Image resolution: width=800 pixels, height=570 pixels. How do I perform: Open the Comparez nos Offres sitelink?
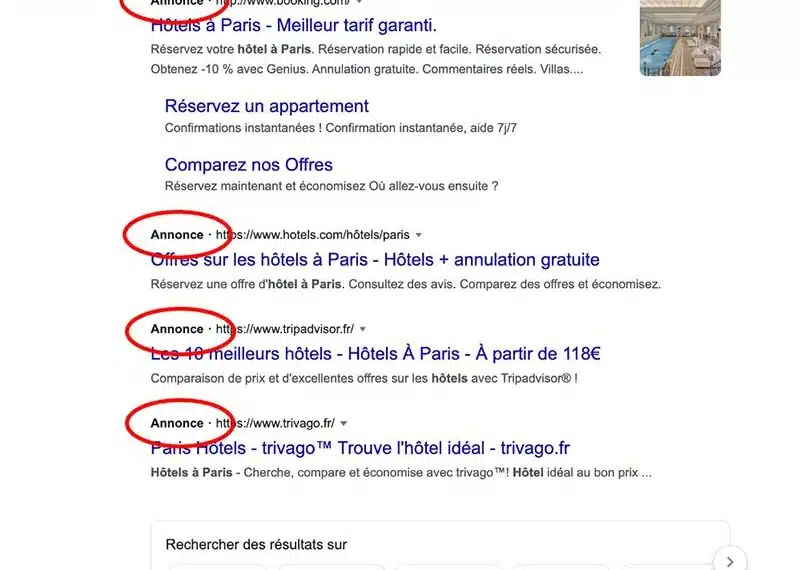click(248, 165)
